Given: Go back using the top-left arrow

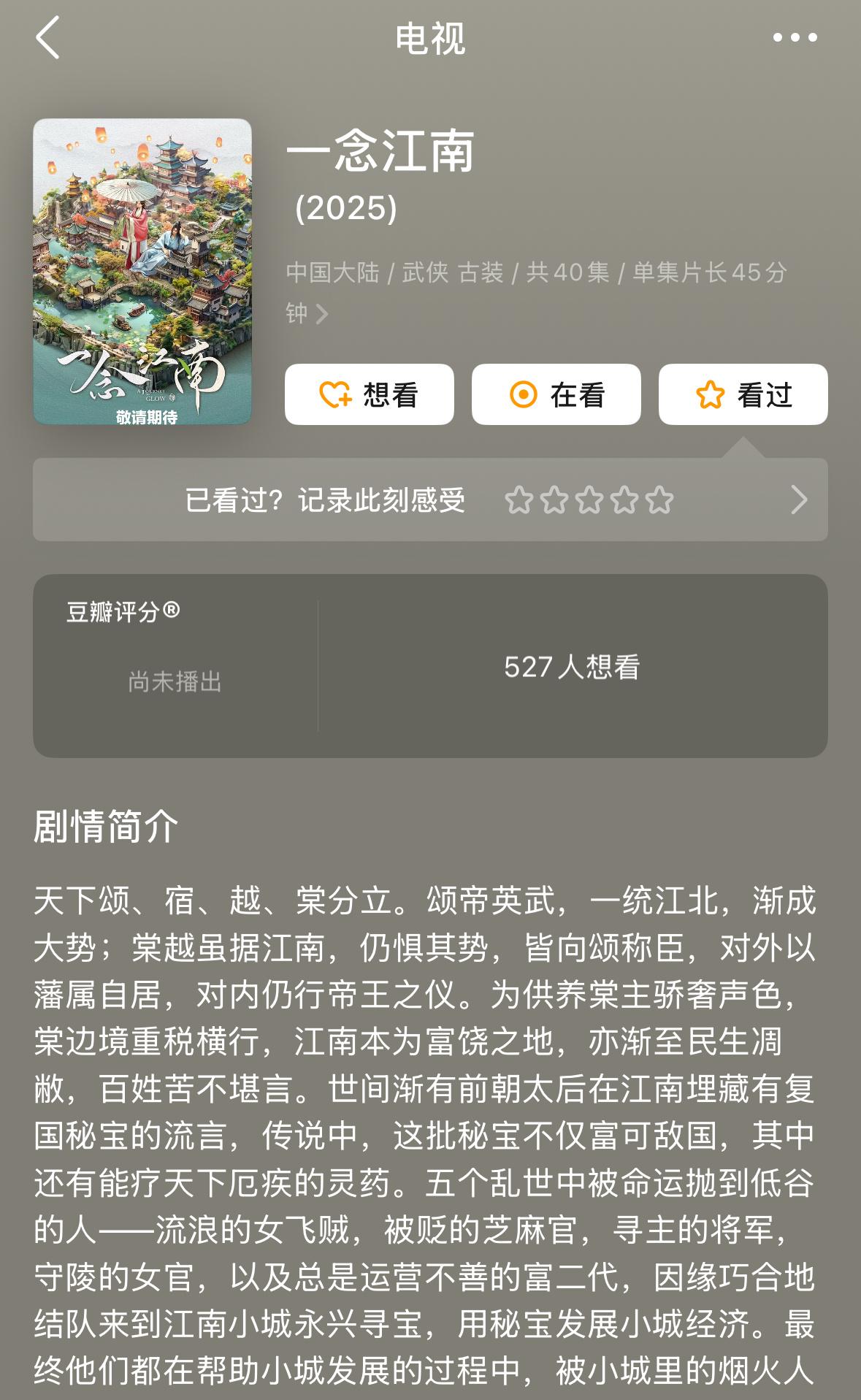Looking at the screenshot, I should coord(48,38).
